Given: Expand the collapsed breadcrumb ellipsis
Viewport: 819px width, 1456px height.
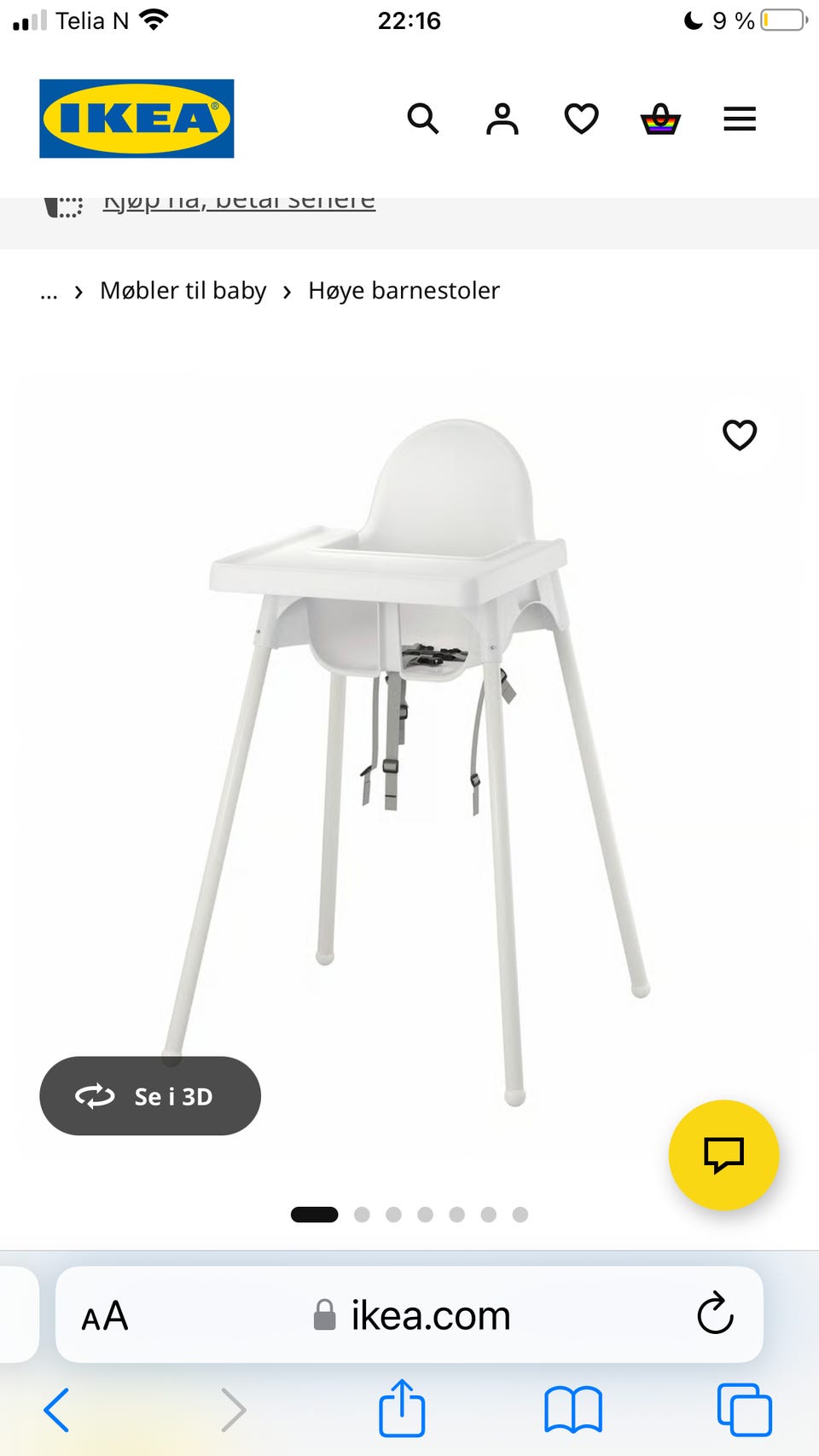Looking at the screenshot, I should point(49,292).
